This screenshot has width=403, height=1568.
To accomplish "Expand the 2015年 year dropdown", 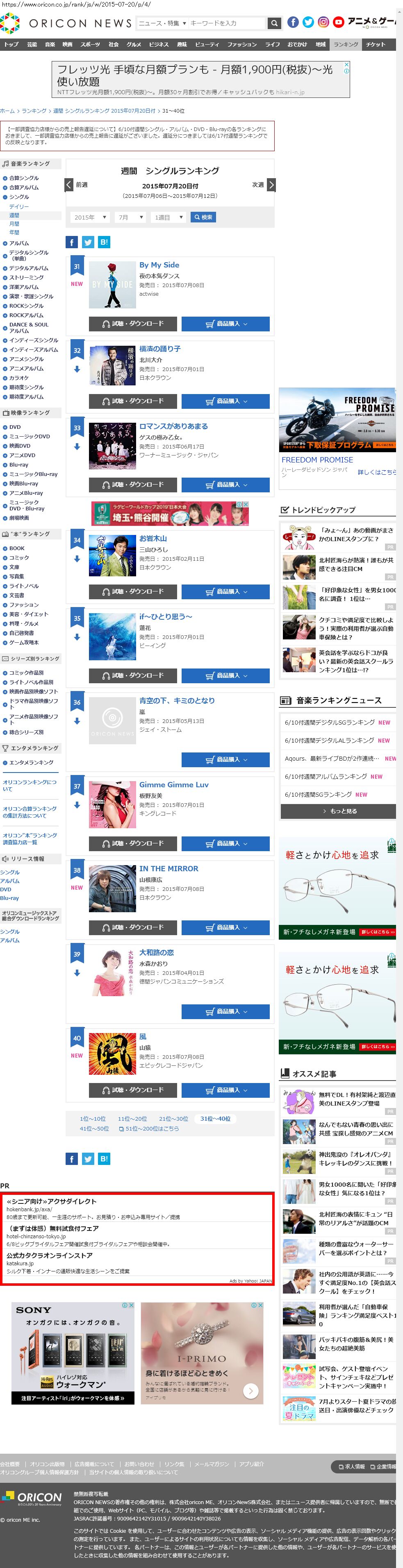I will coord(90,218).
